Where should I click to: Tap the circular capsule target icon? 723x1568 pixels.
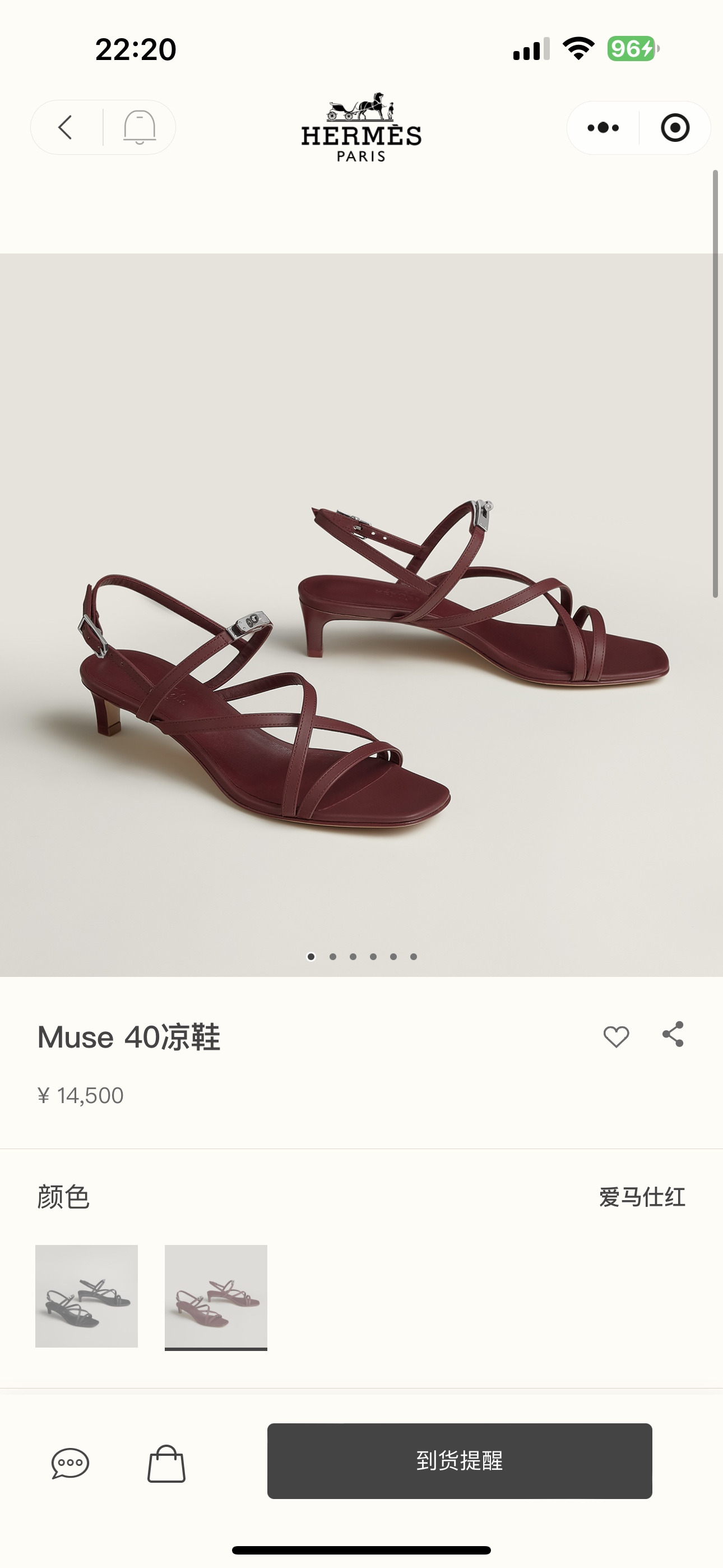coord(675,128)
